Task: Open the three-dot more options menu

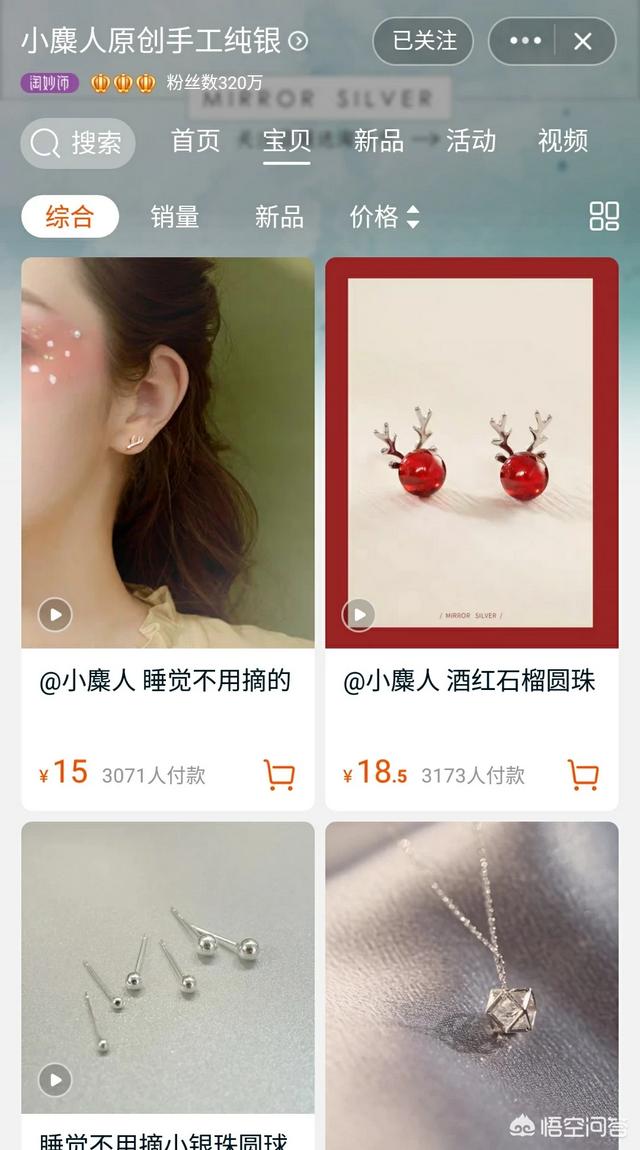Action: 525,41
